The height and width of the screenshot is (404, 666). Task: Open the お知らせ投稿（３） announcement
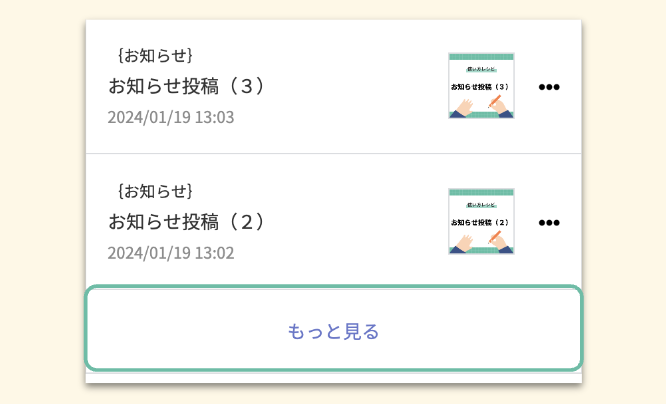pos(187,86)
